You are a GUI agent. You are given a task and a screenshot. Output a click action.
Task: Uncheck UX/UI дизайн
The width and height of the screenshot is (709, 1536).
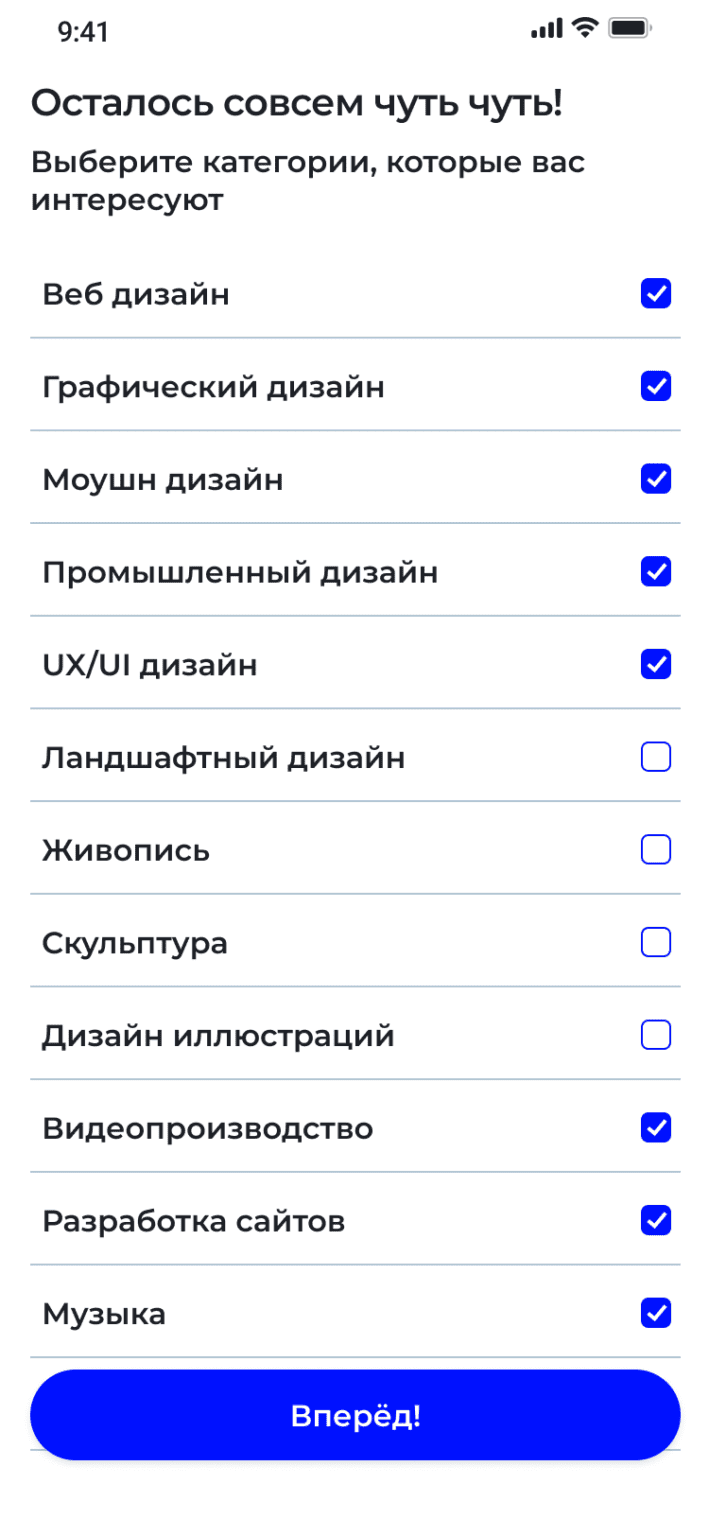pos(655,664)
